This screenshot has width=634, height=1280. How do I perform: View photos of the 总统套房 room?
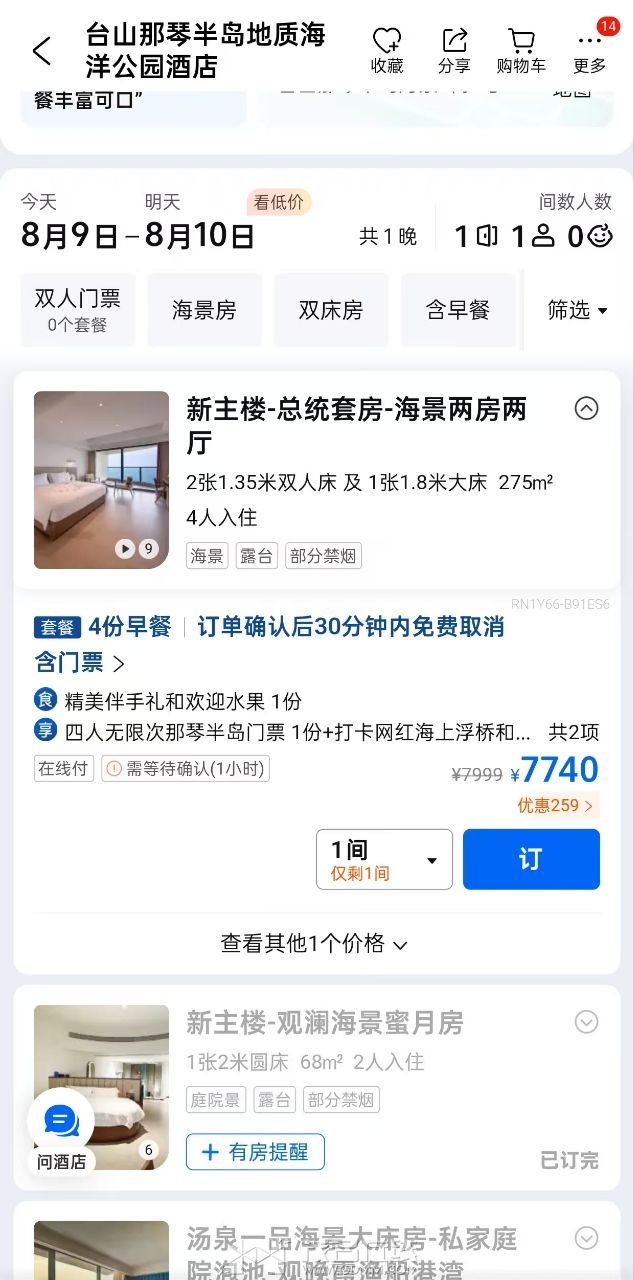(101, 479)
